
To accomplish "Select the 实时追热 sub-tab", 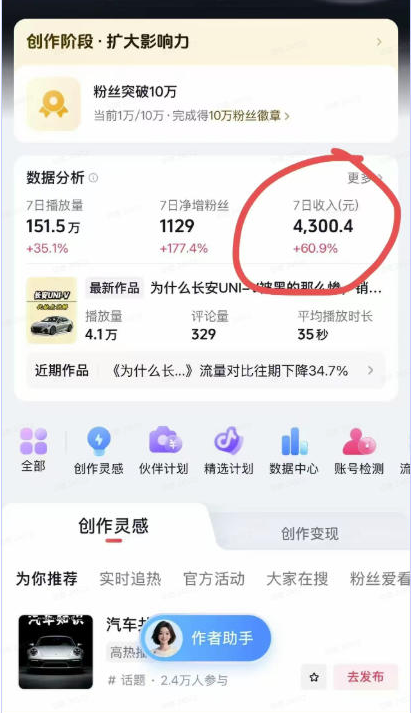I will click(130, 579).
